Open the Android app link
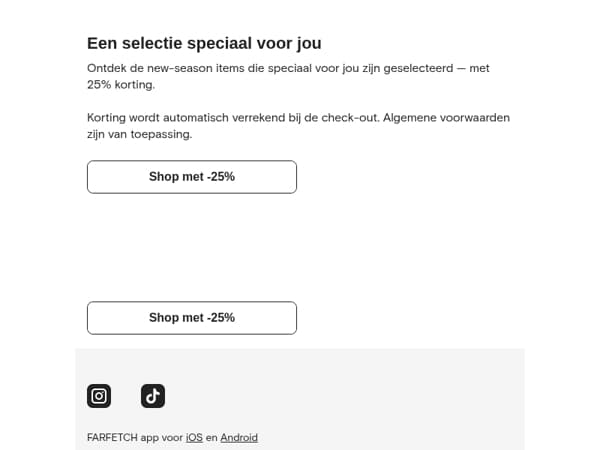Screen dimensions: 600x450 239,437
